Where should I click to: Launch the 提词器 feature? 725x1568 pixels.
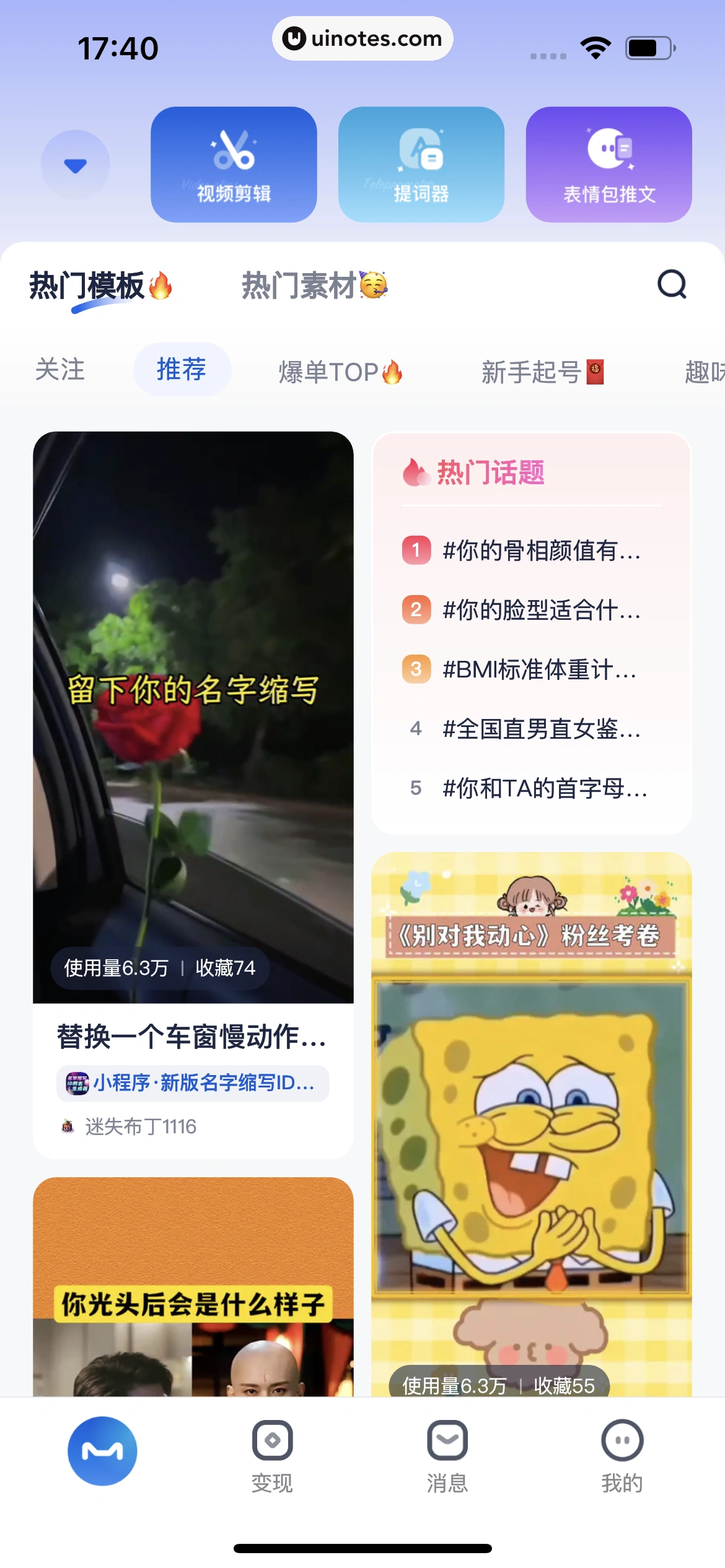click(x=421, y=164)
